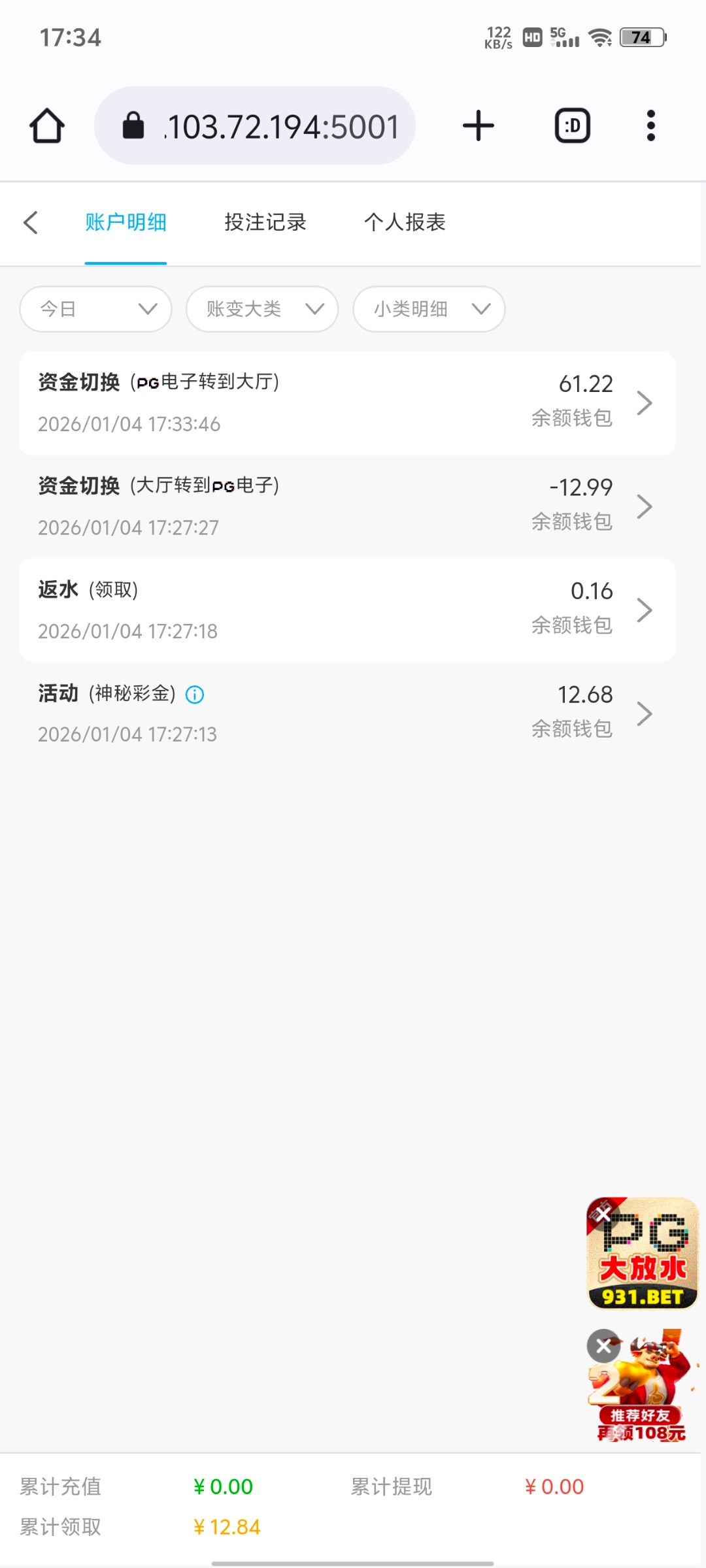Go back using the left arrow
The height and width of the screenshot is (1568, 706).
(31, 222)
